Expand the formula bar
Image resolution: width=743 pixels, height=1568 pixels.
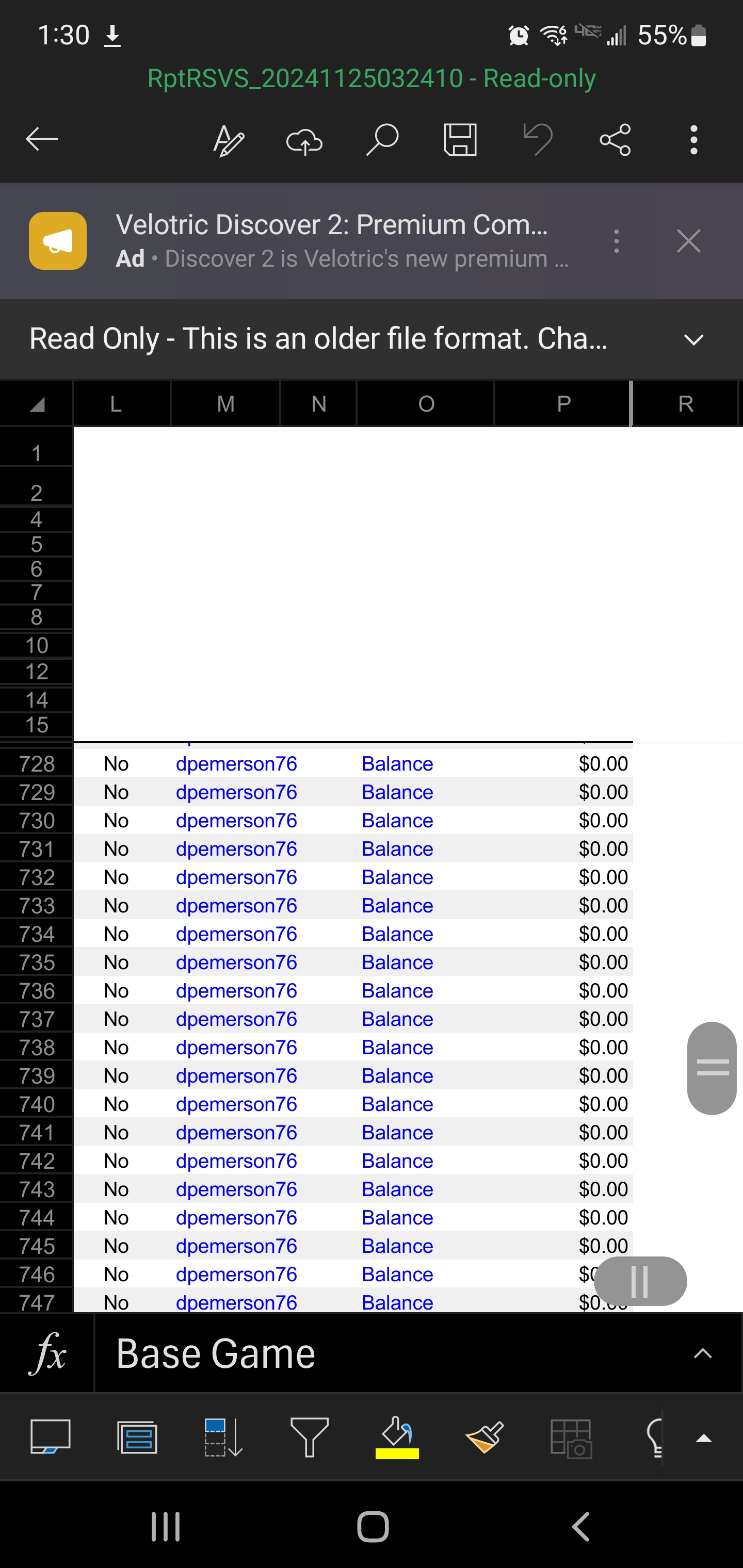tap(702, 1353)
